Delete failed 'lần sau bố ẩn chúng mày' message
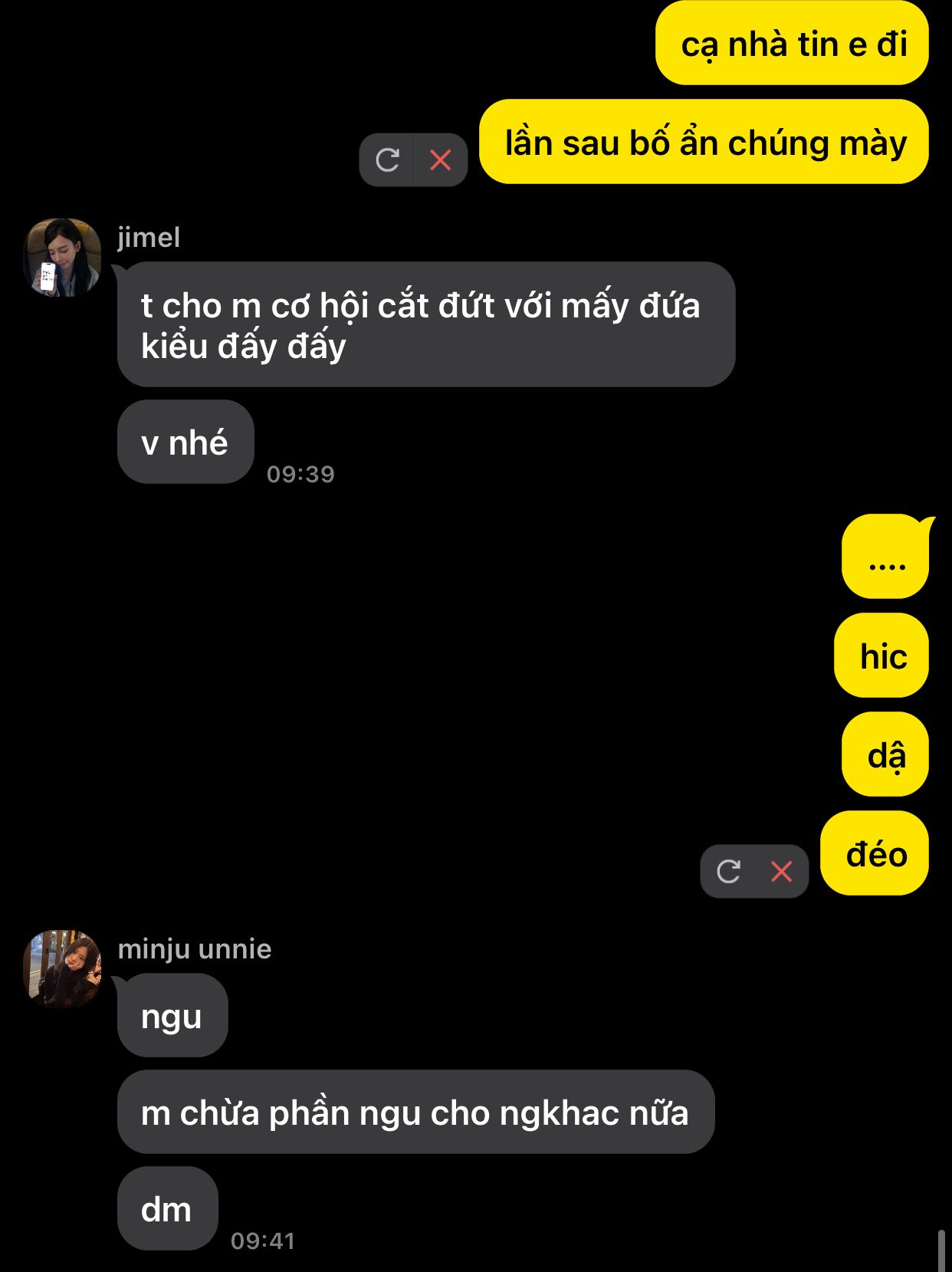This screenshot has width=952, height=1272. [x=440, y=160]
